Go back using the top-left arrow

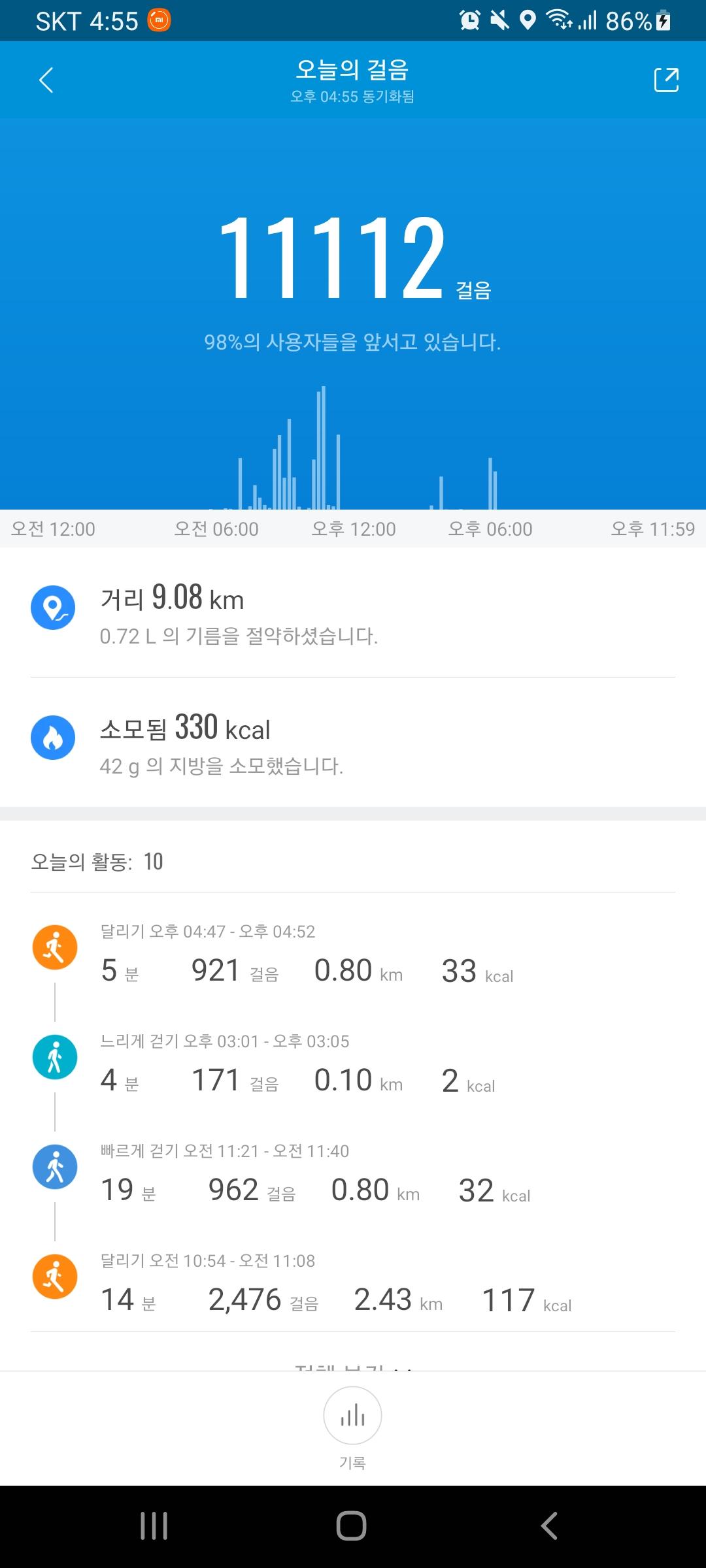[46, 80]
